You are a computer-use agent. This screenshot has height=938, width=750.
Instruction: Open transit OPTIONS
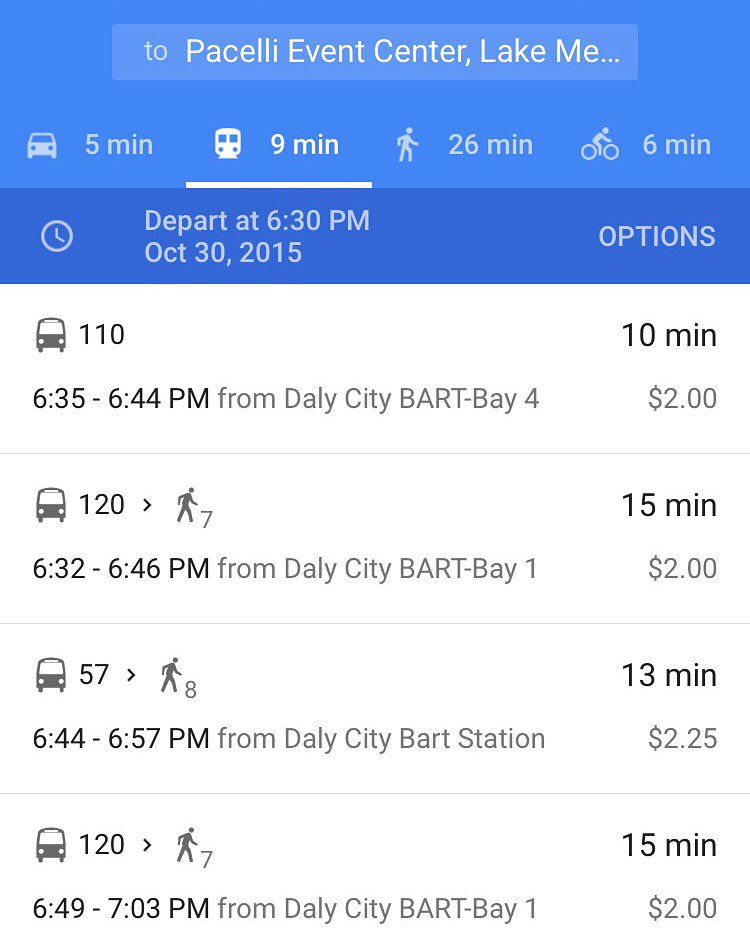click(656, 236)
